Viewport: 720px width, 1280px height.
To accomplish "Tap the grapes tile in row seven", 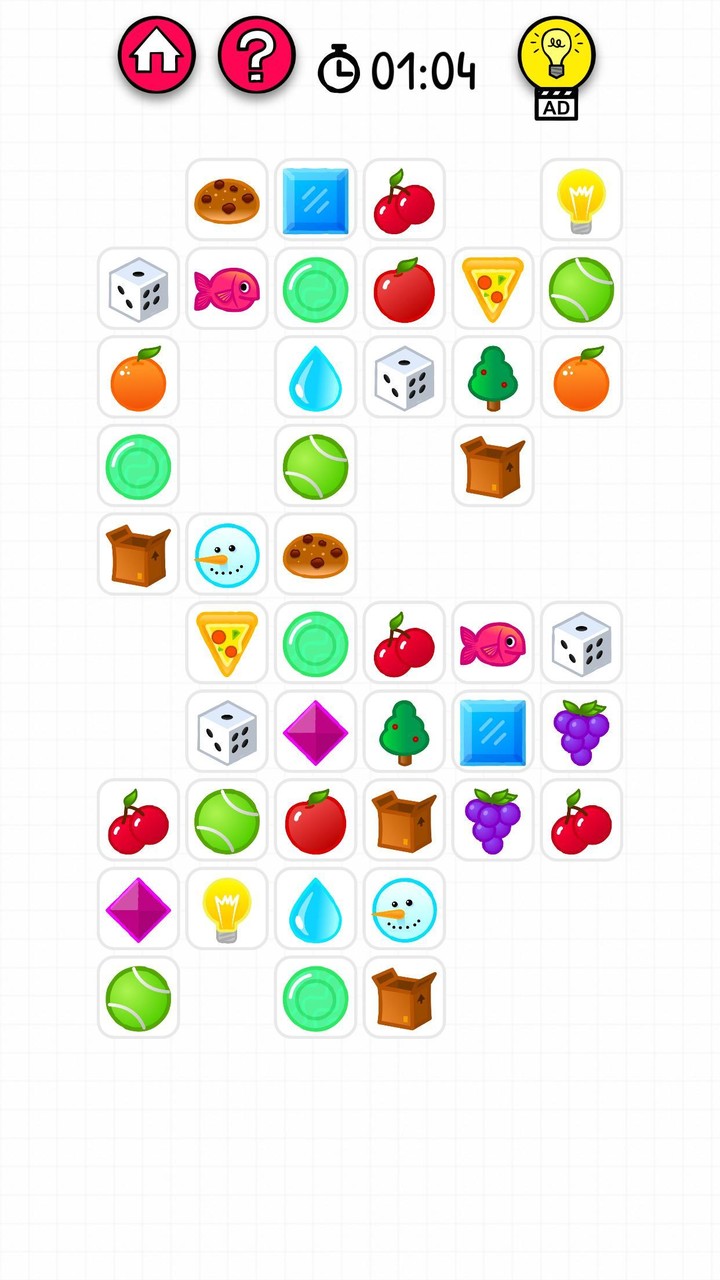I will point(581,732).
